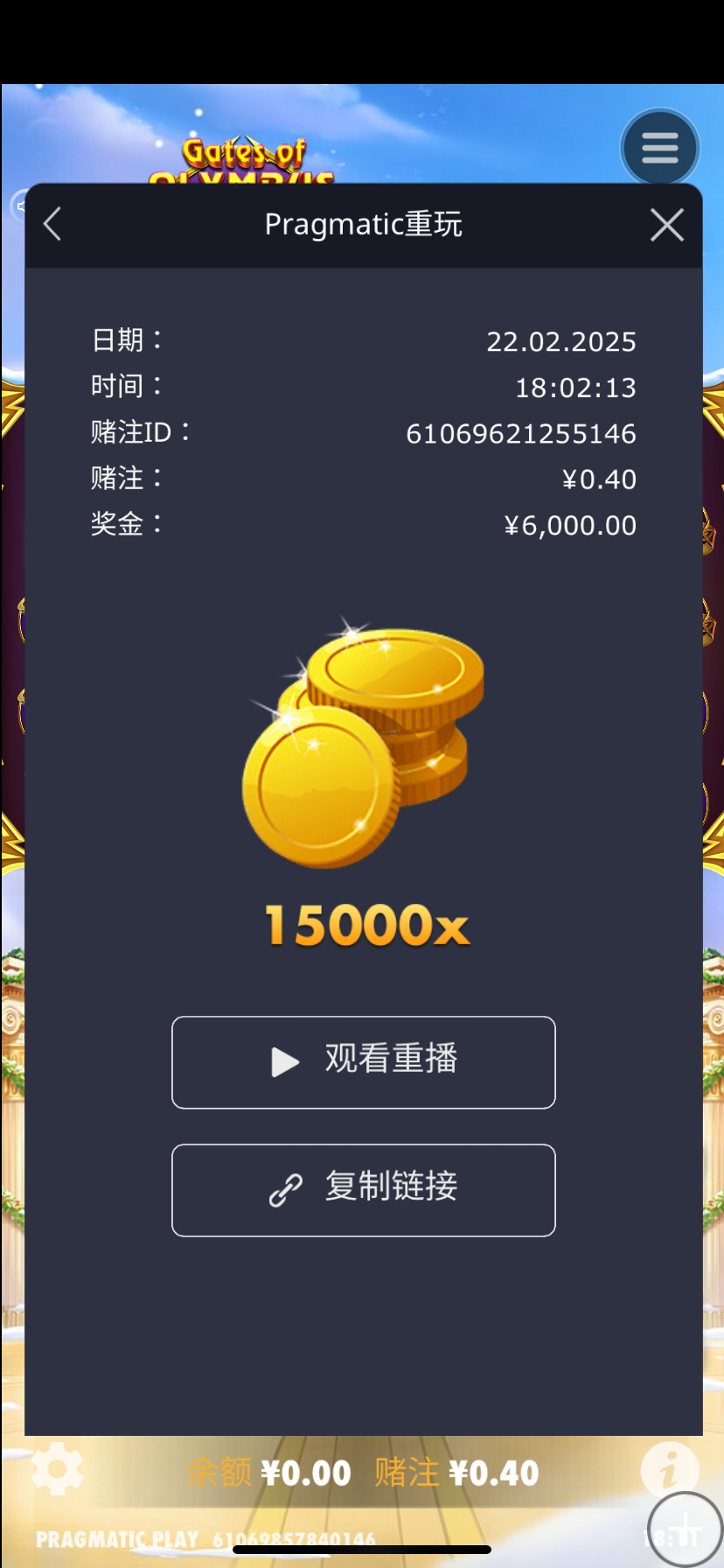Close the Pragmatic replay dialog
The width and height of the screenshot is (724, 1568).
coord(666,225)
